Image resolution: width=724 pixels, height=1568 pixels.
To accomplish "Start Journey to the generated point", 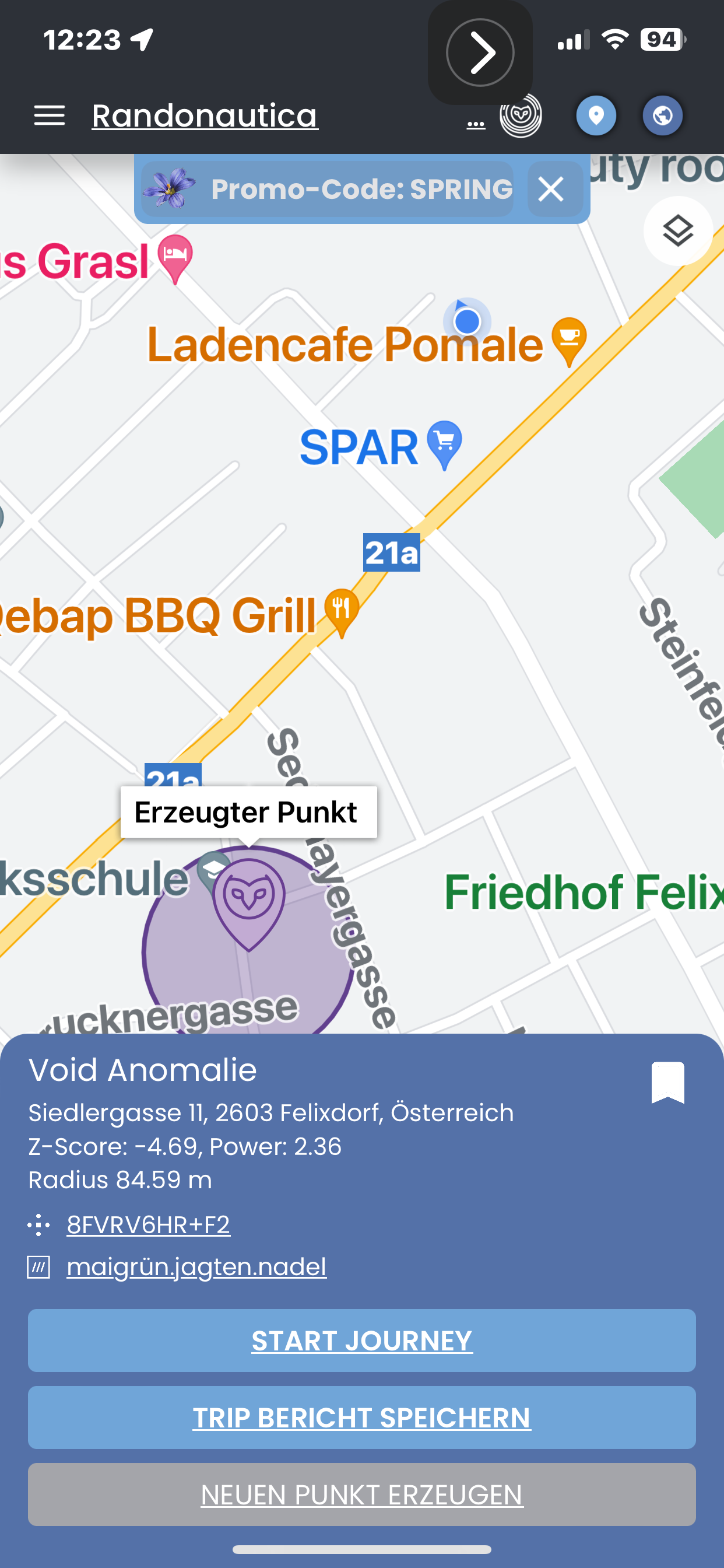I will click(x=361, y=1340).
